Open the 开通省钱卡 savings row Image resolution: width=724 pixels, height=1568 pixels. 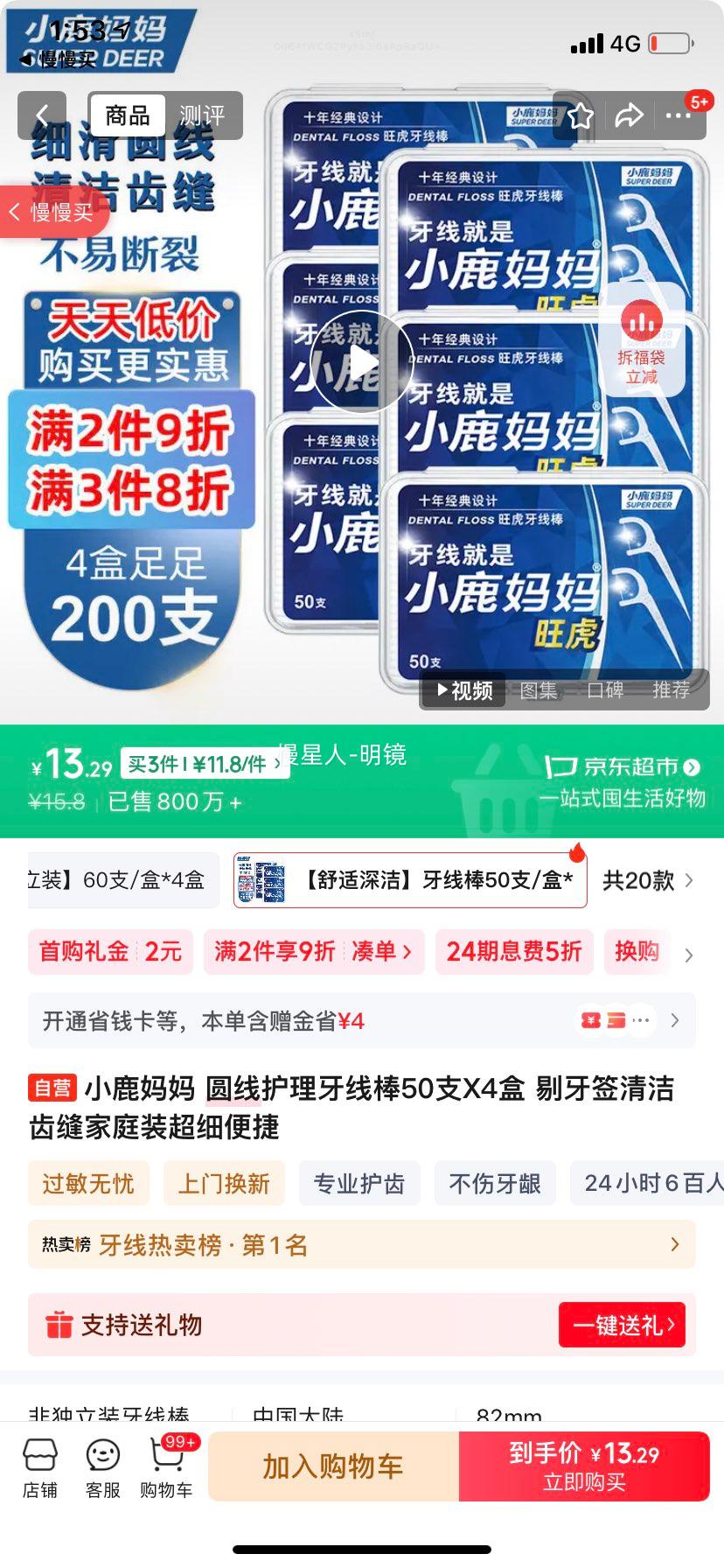361,1021
